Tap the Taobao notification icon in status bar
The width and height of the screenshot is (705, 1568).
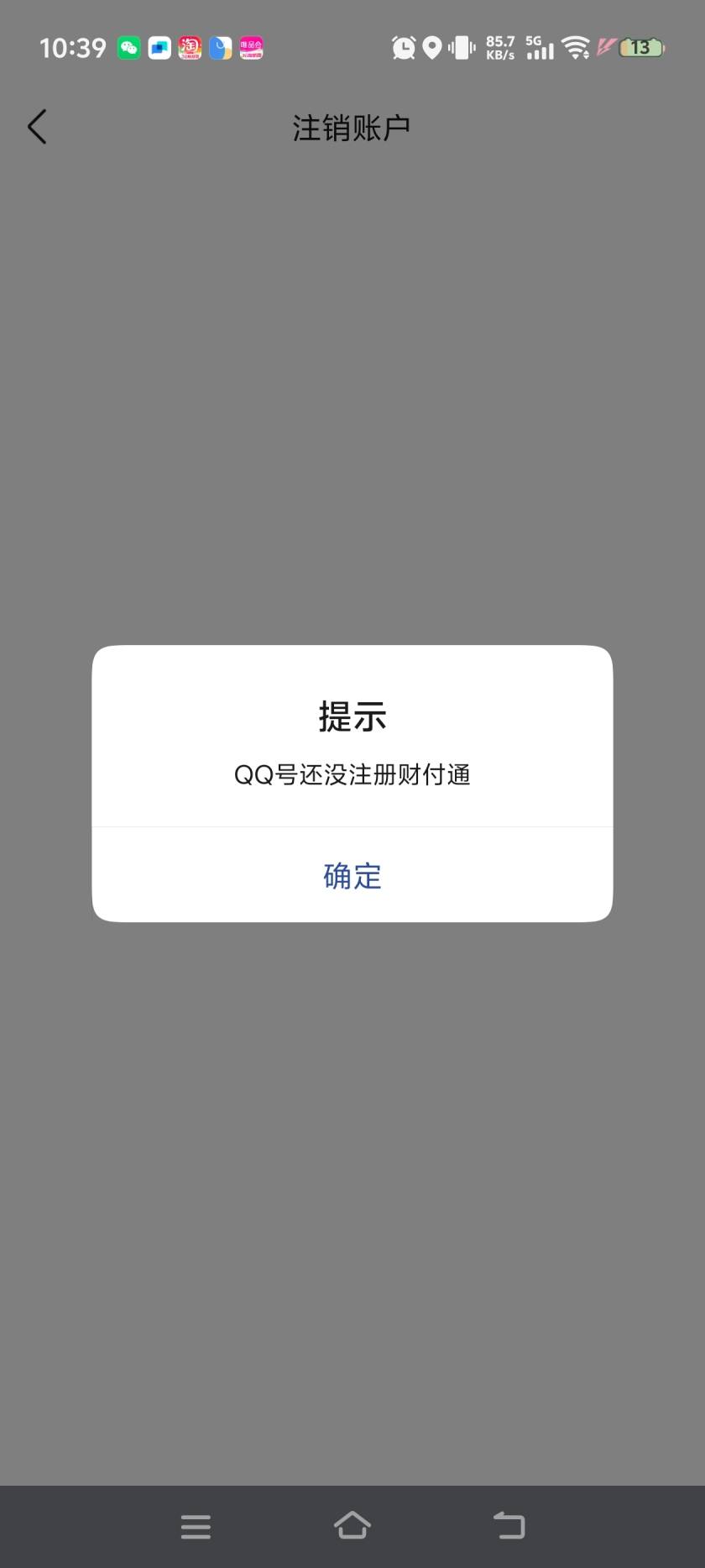coord(189,48)
